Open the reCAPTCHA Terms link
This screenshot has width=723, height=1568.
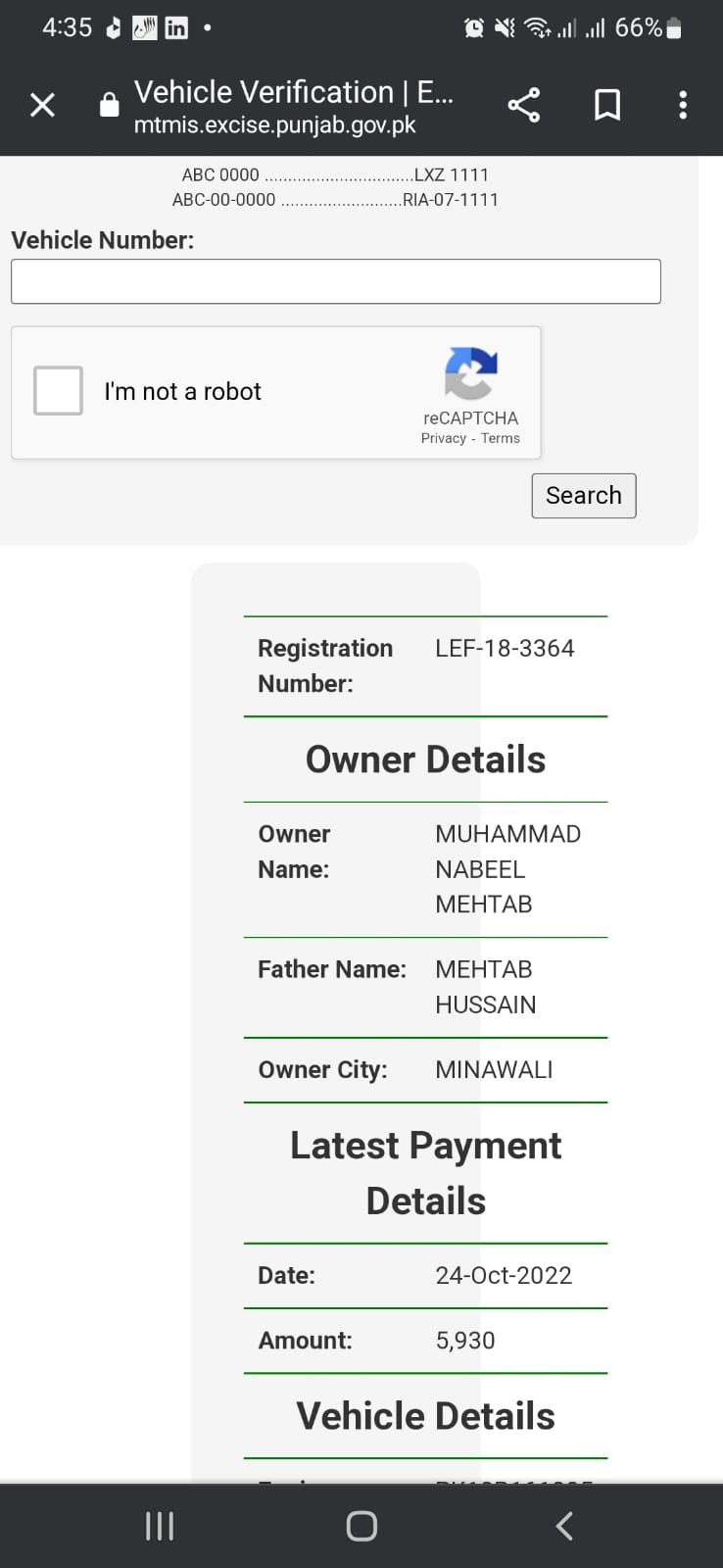click(500, 438)
